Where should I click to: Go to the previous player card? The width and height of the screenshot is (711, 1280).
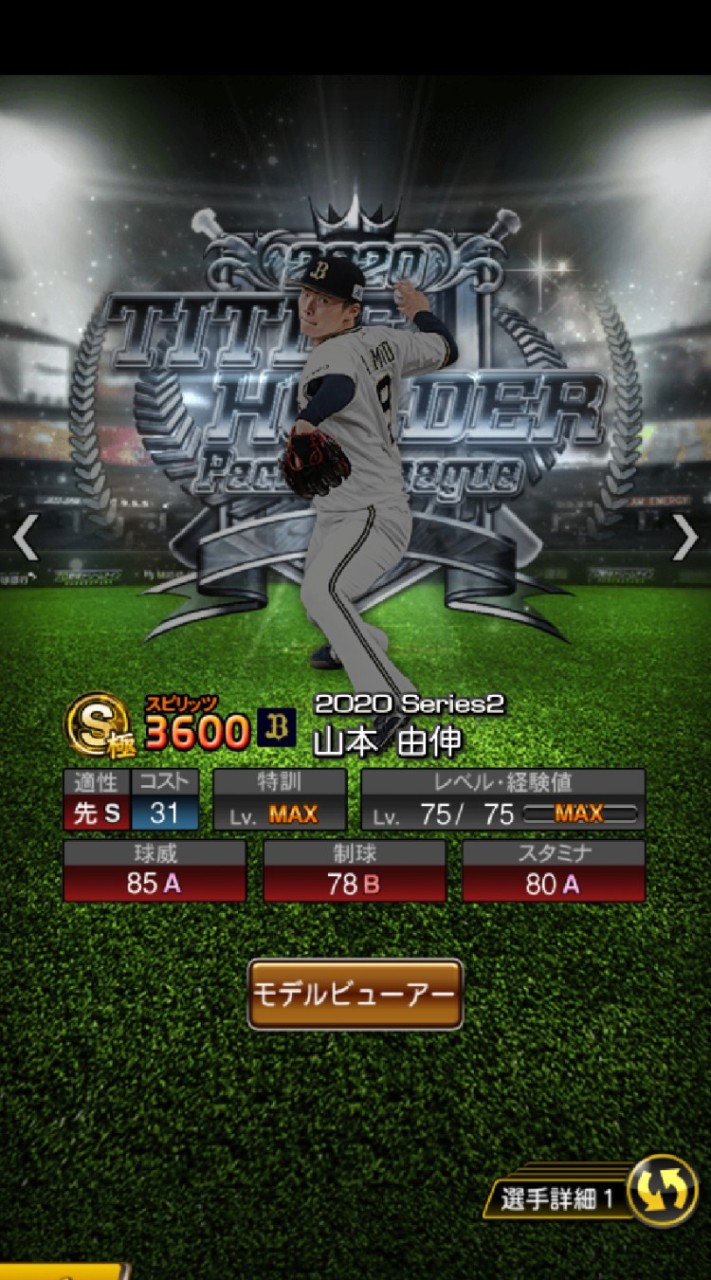click(x=25, y=538)
